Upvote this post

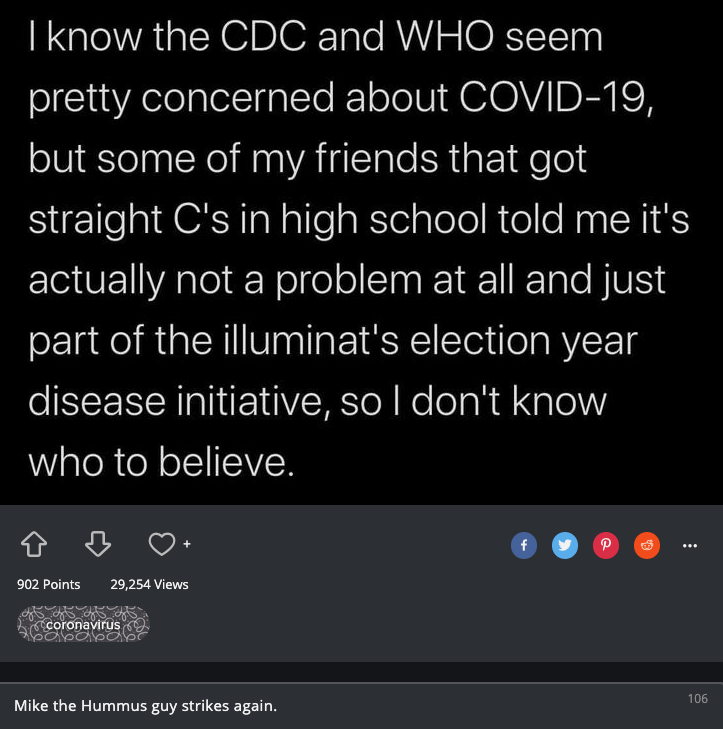(34, 544)
